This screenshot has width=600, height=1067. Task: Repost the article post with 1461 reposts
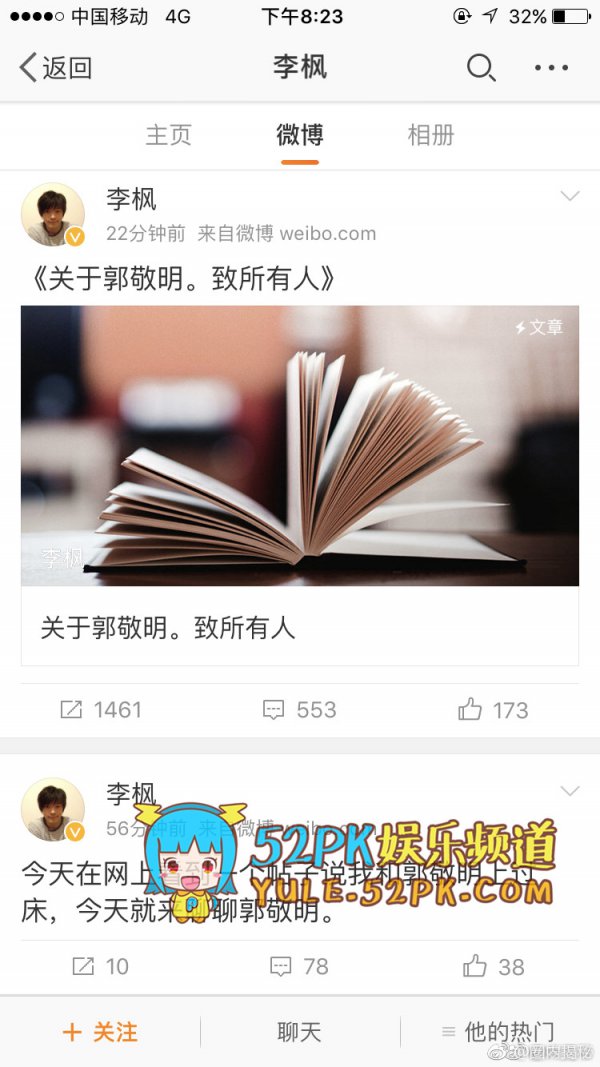click(100, 710)
